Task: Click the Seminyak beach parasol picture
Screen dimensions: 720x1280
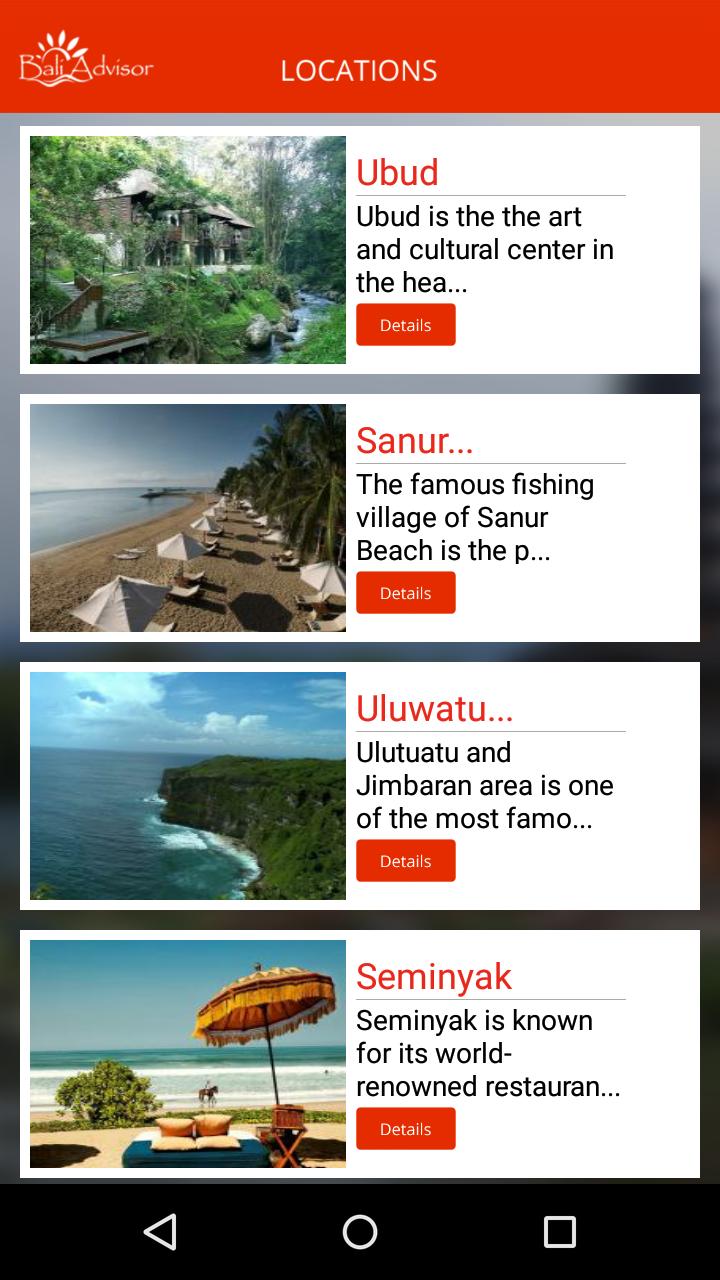Action: pos(188,1053)
